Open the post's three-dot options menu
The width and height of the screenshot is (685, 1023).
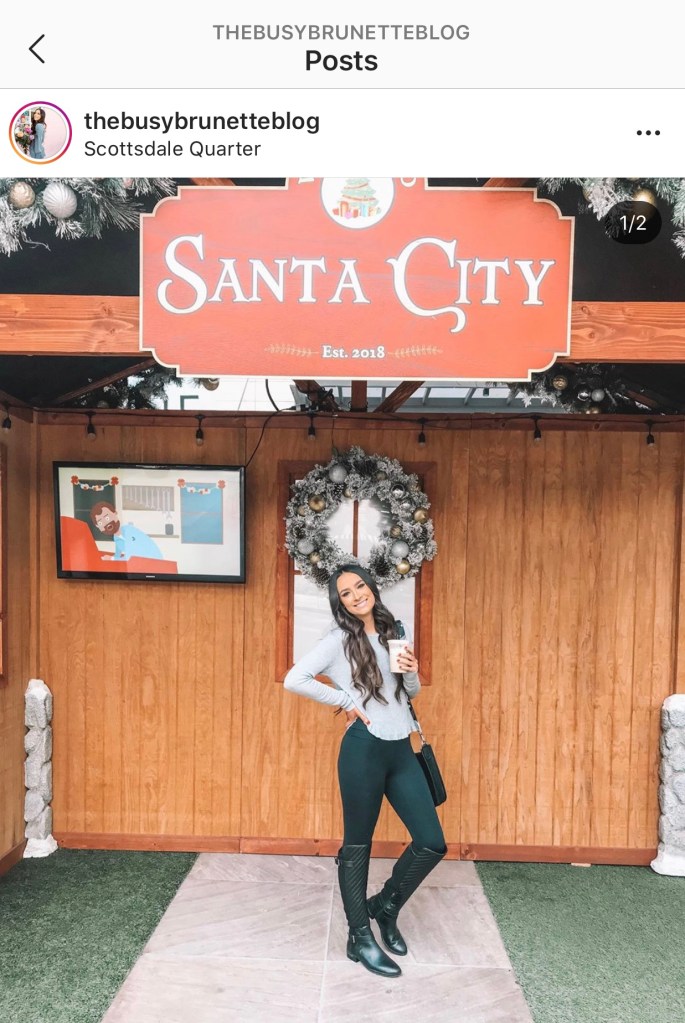click(x=648, y=133)
